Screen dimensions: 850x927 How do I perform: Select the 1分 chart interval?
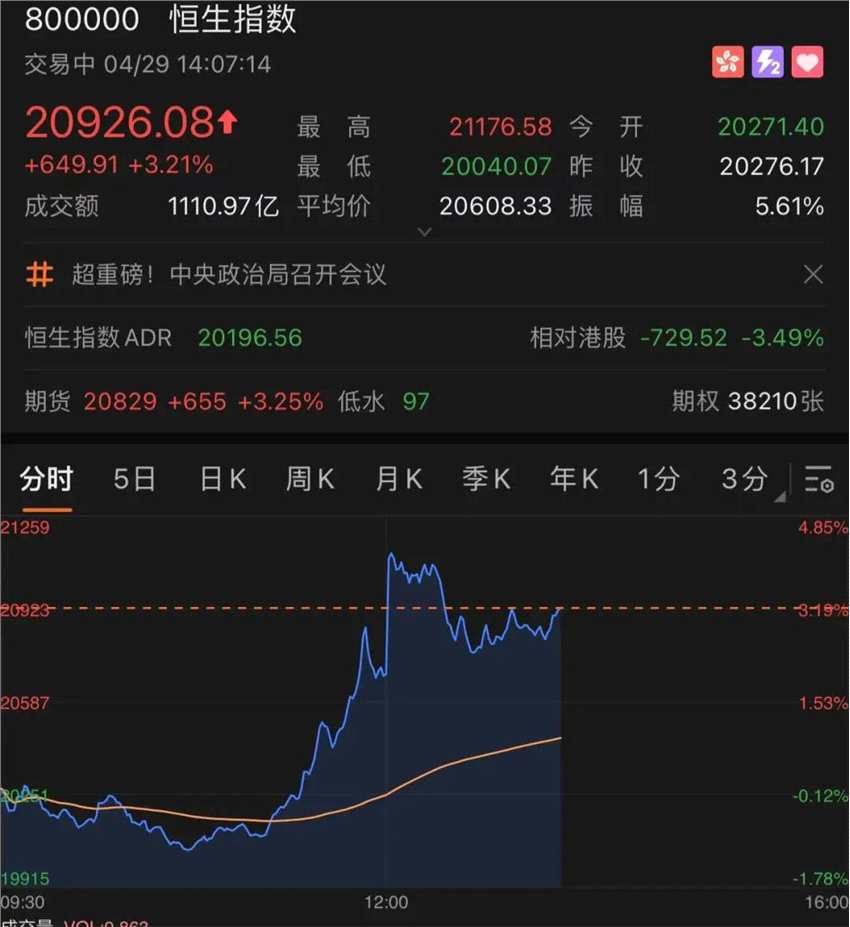[658, 480]
